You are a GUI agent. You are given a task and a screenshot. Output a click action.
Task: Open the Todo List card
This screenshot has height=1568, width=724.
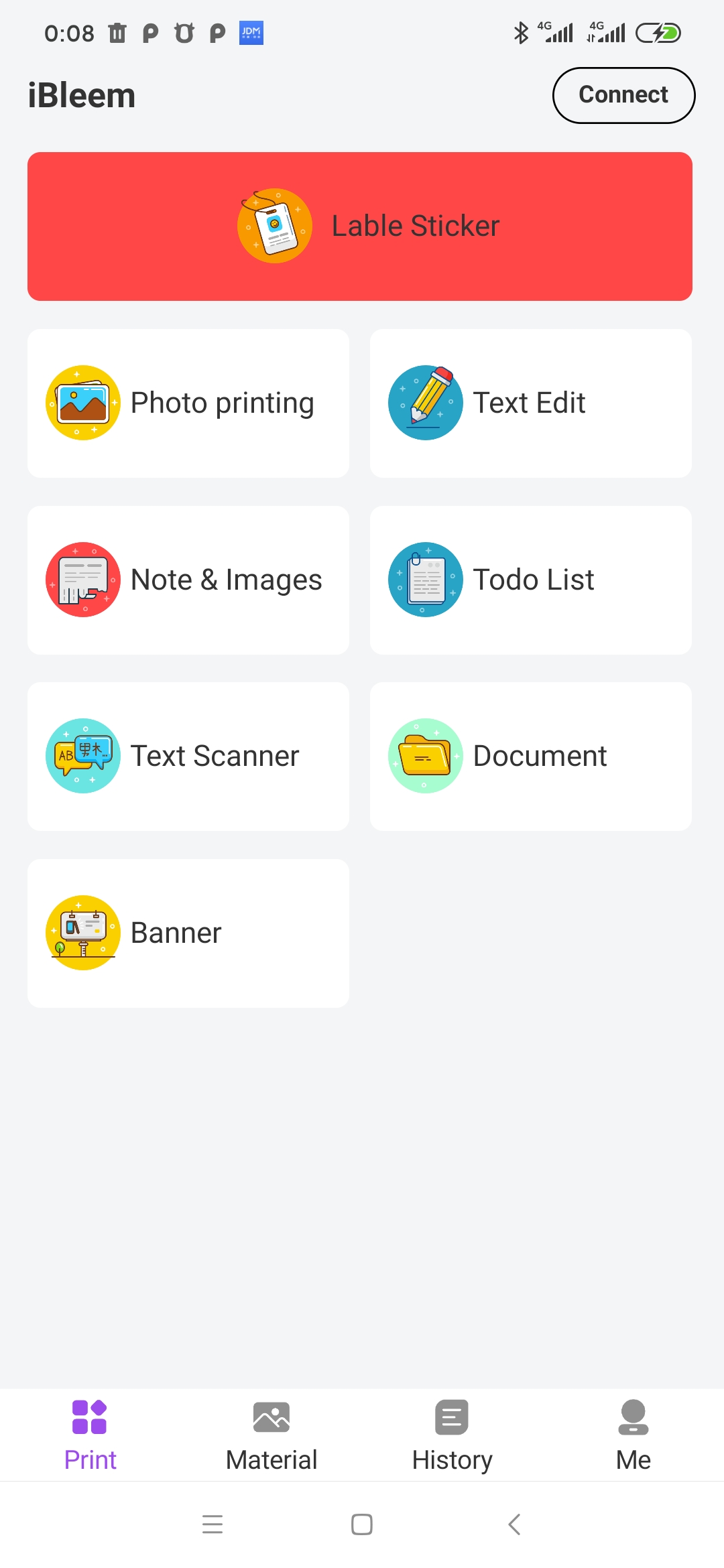531,580
